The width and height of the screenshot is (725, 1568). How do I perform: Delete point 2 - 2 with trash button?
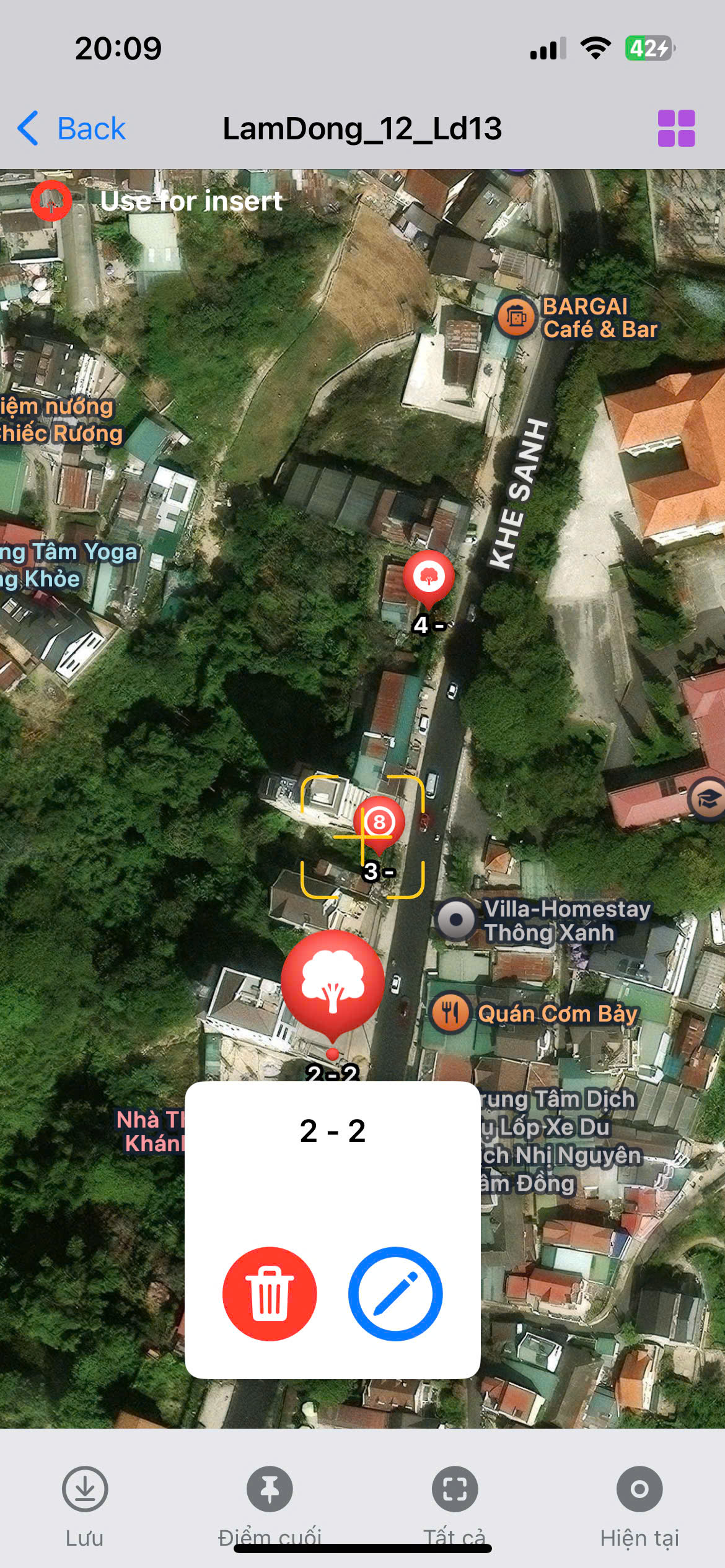click(x=270, y=1294)
